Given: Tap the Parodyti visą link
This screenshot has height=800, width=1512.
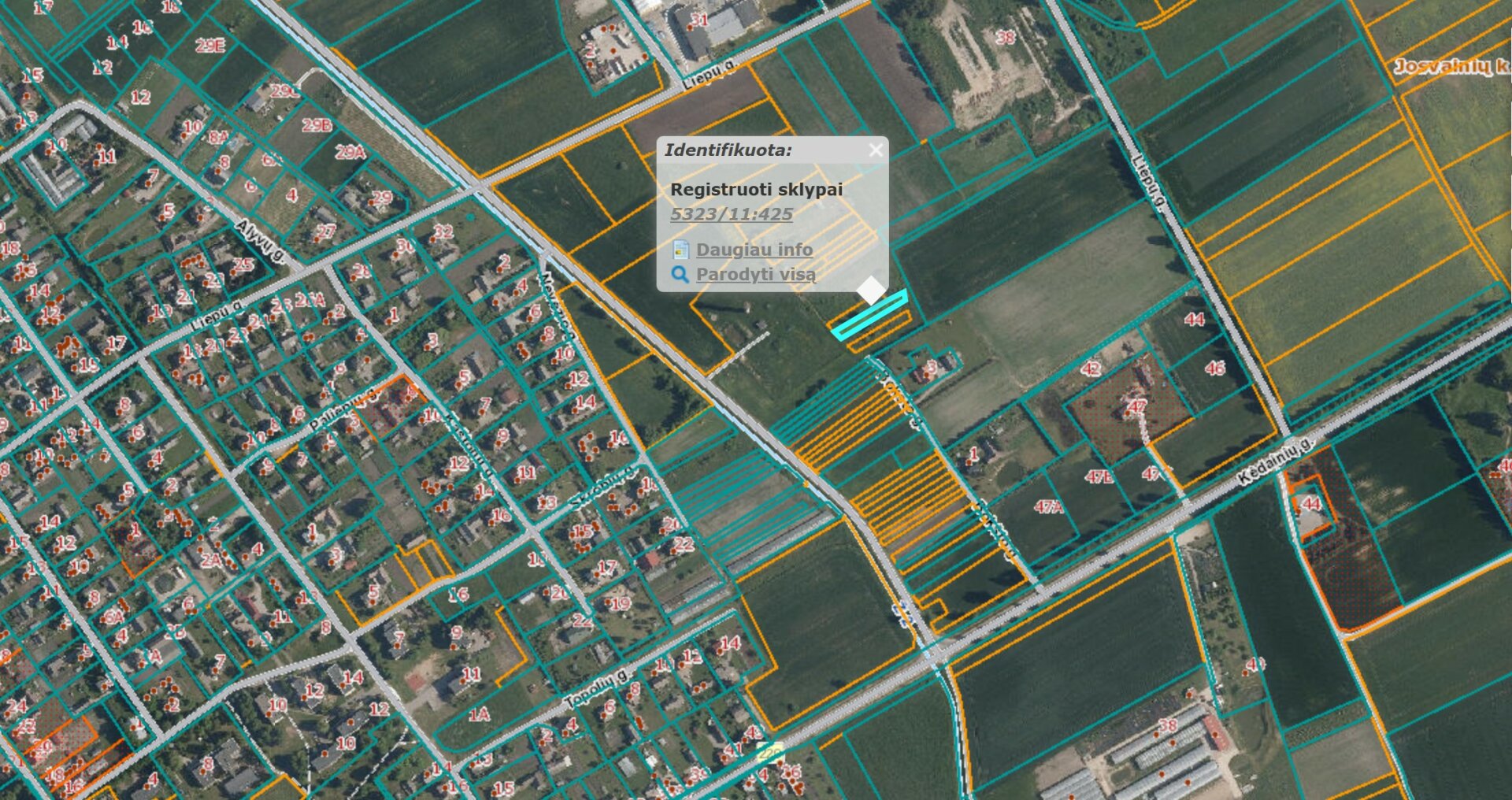Looking at the screenshot, I should pos(755,275).
